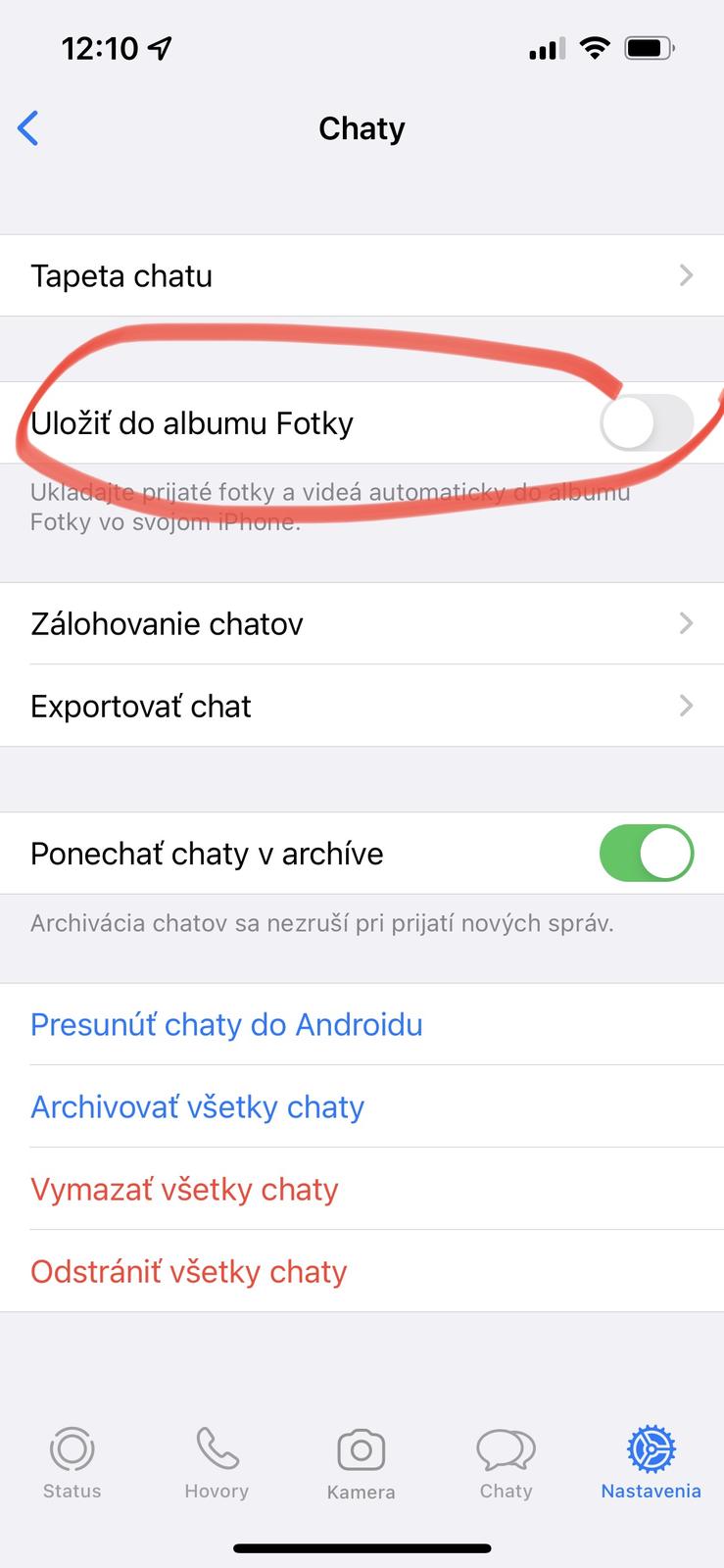Turn off Ponechať chaty v archíve
The image size is (724, 1568).
point(646,854)
